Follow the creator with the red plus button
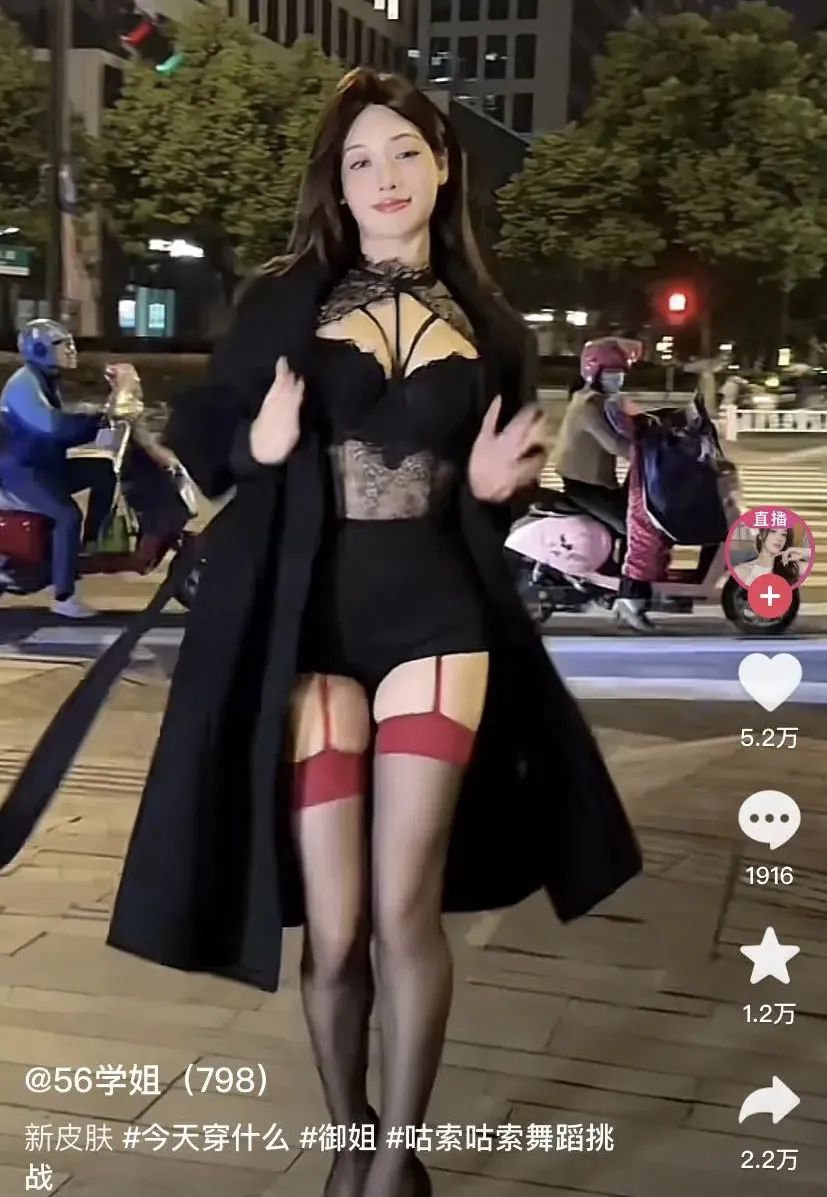This screenshot has height=1197, width=827. point(769,597)
